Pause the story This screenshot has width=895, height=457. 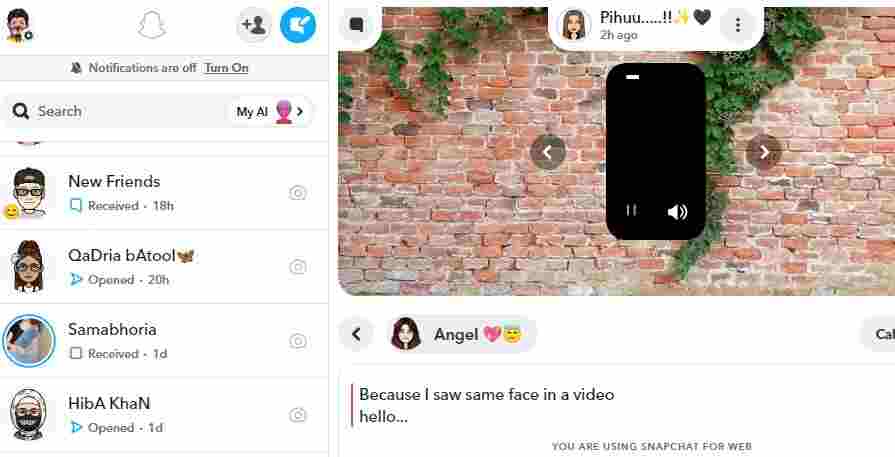point(631,211)
